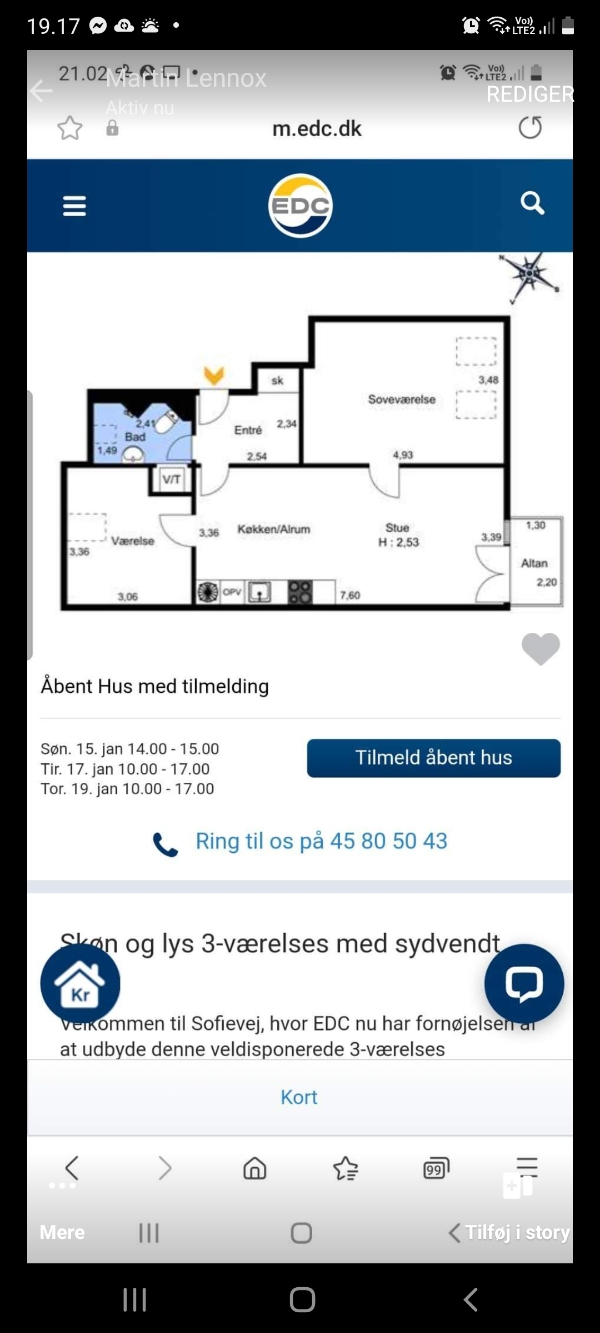
Task: Open Martin Lennox's profile header
Action: pos(186,79)
